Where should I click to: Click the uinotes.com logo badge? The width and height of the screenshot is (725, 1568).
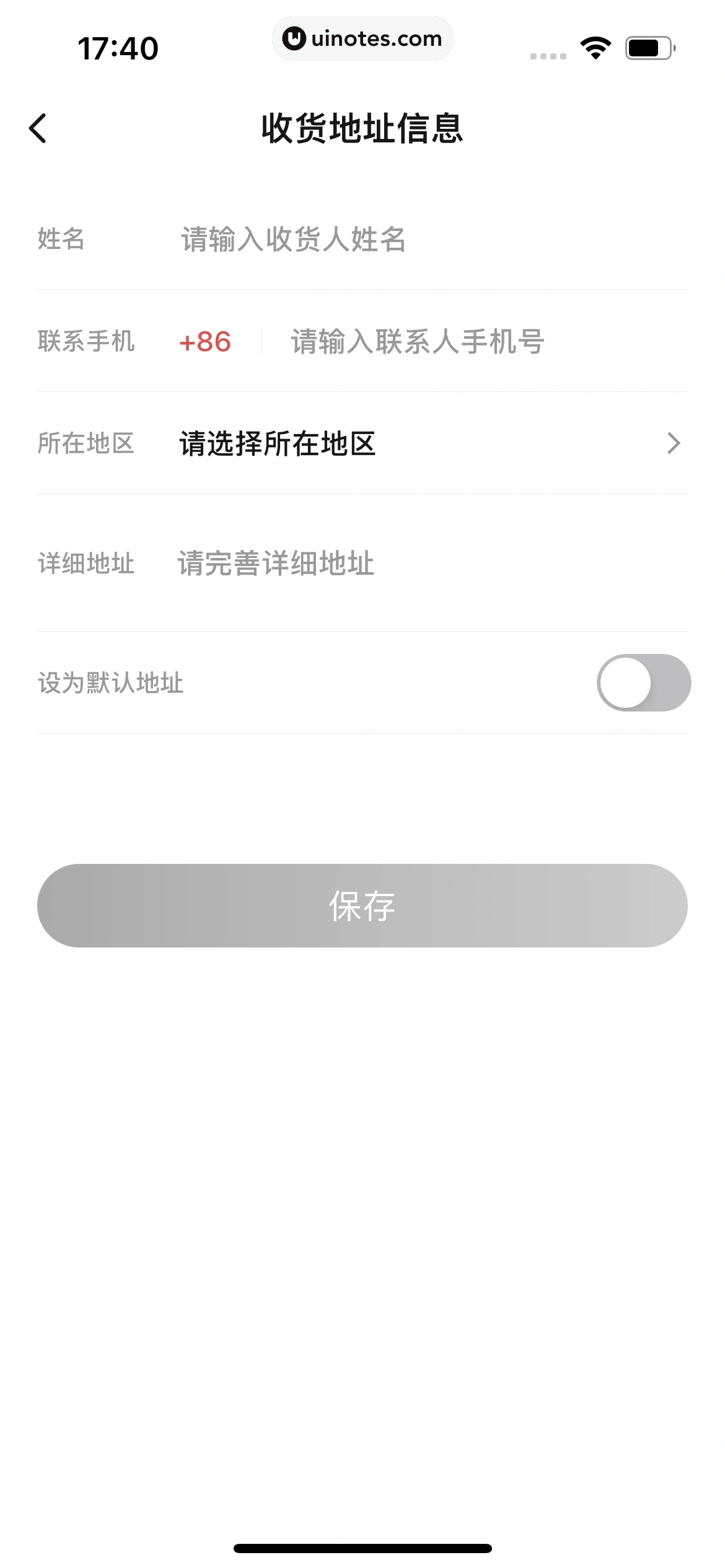(x=362, y=38)
